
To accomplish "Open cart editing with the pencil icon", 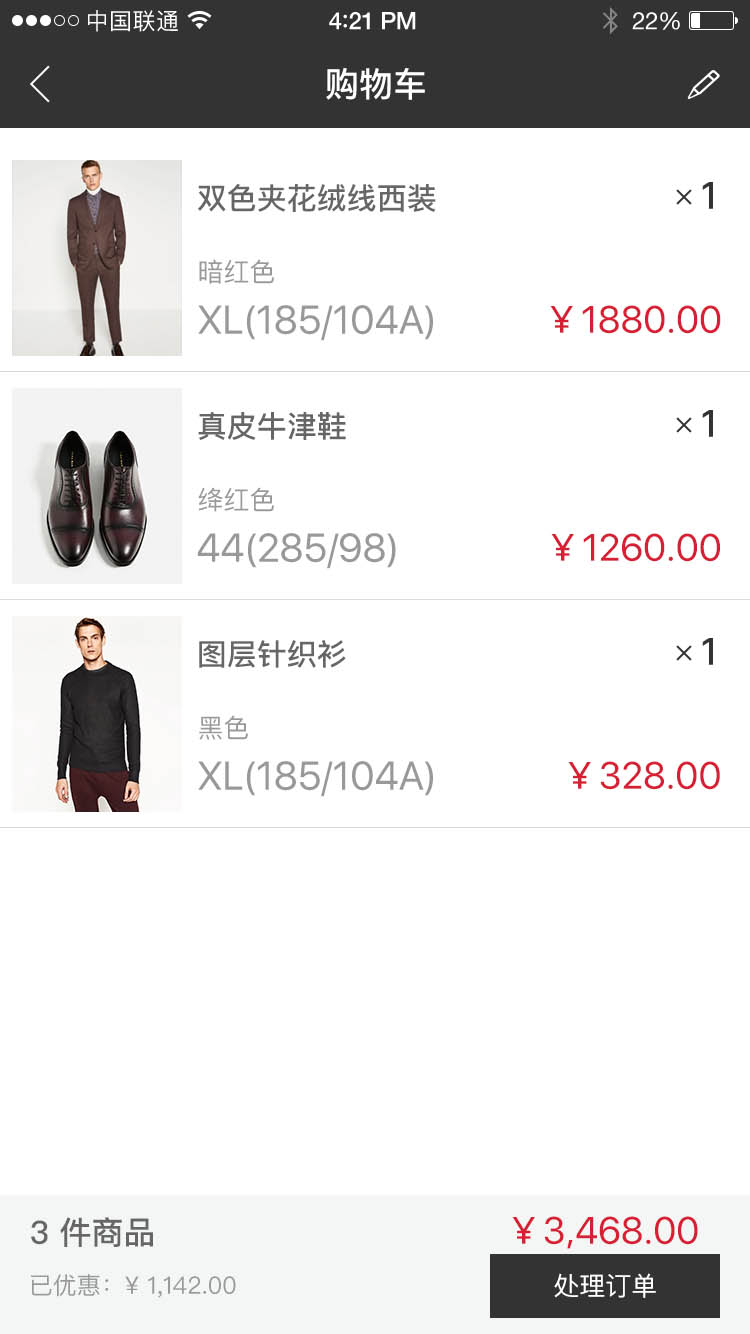I will click(x=704, y=84).
